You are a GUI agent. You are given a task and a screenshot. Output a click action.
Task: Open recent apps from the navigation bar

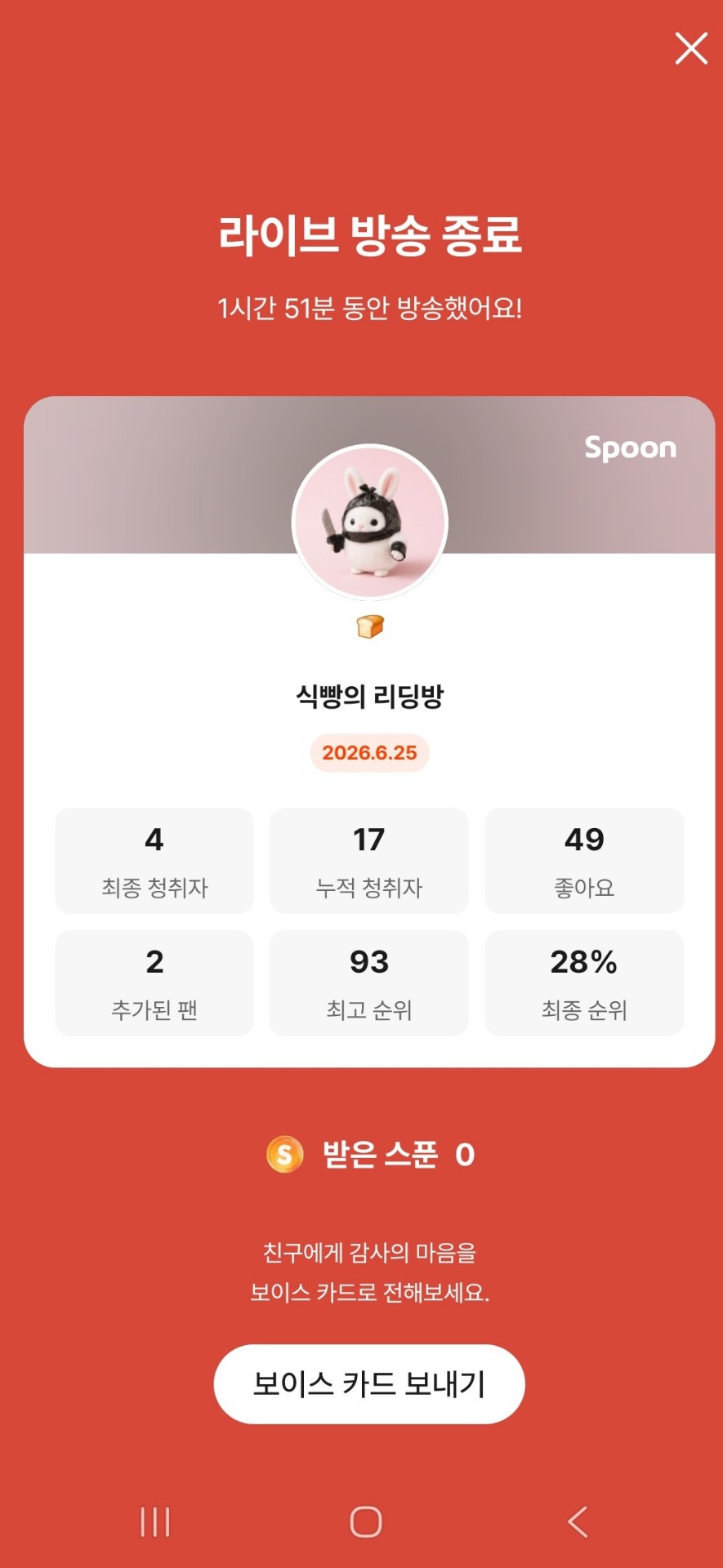[x=155, y=1522]
